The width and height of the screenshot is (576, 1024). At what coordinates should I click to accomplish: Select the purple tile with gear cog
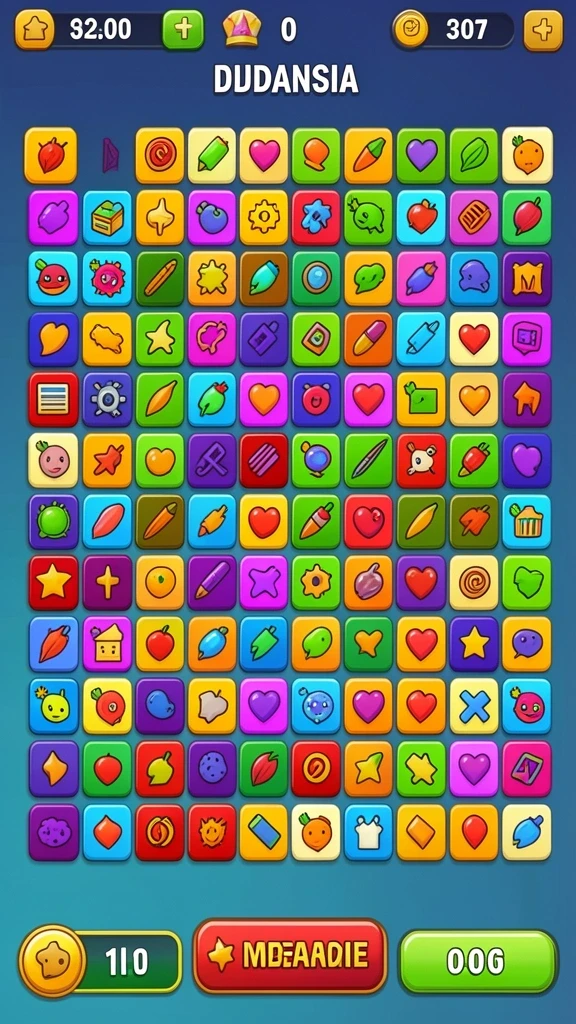tap(107, 399)
